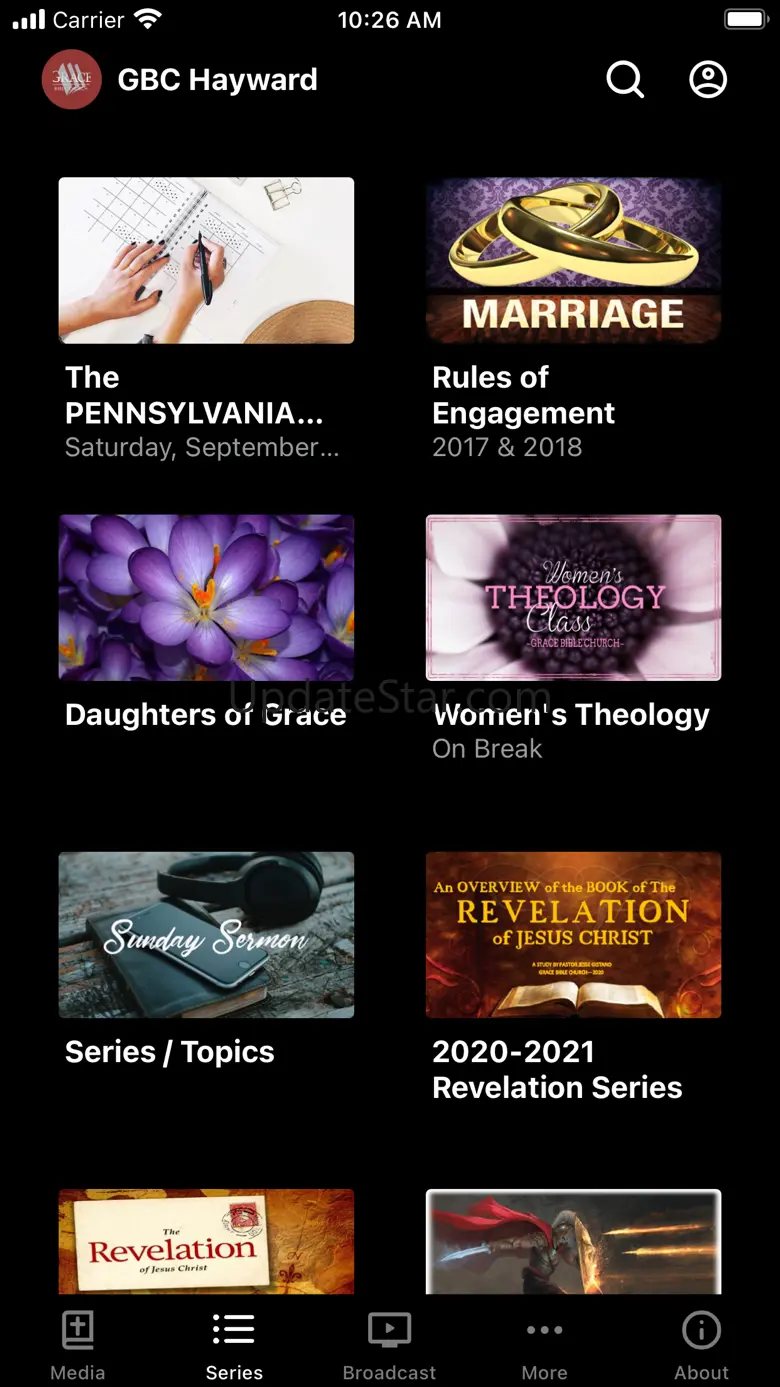Image resolution: width=780 pixels, height=1387 pixels.
Task: Open the account profile icon
Action: tap(708, 80)
